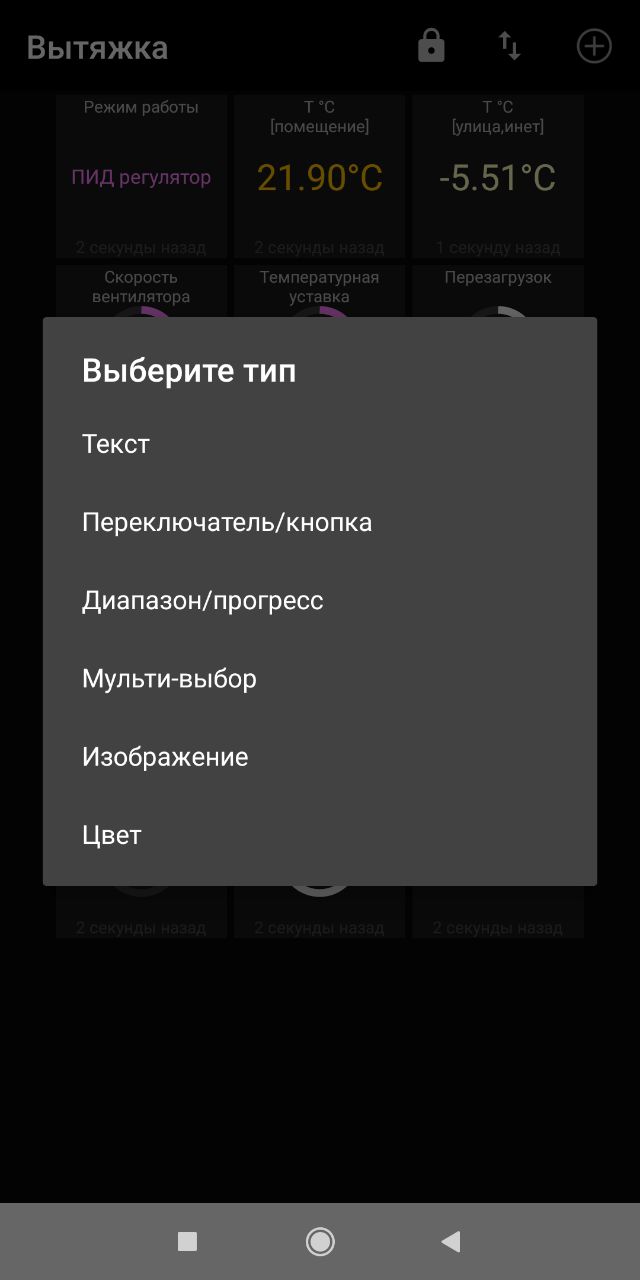
Task: Go to the home screen
Action: pos(320,1242)
